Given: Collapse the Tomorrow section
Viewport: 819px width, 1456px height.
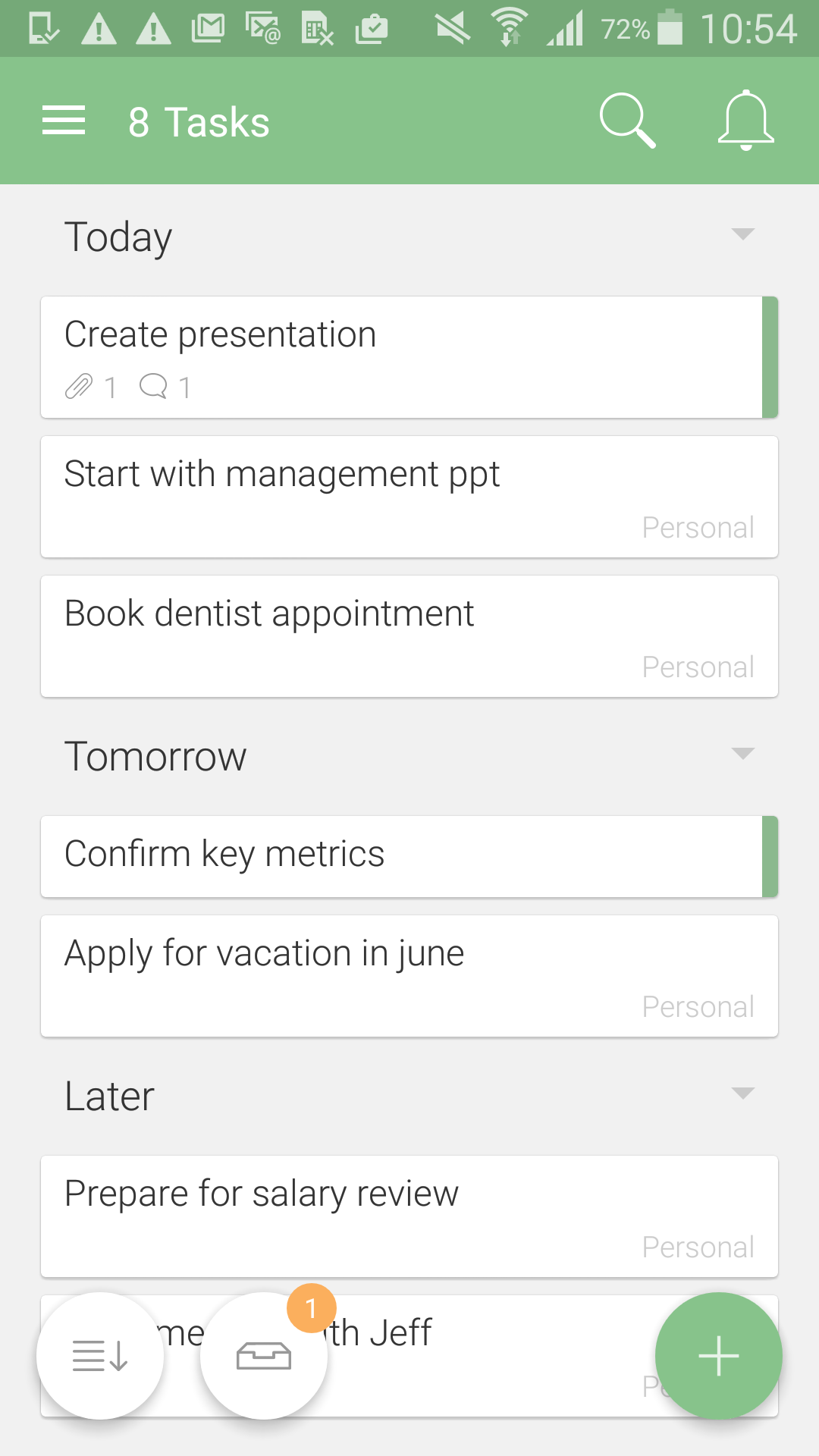Looking at the screenshot, I should (742, 753).
